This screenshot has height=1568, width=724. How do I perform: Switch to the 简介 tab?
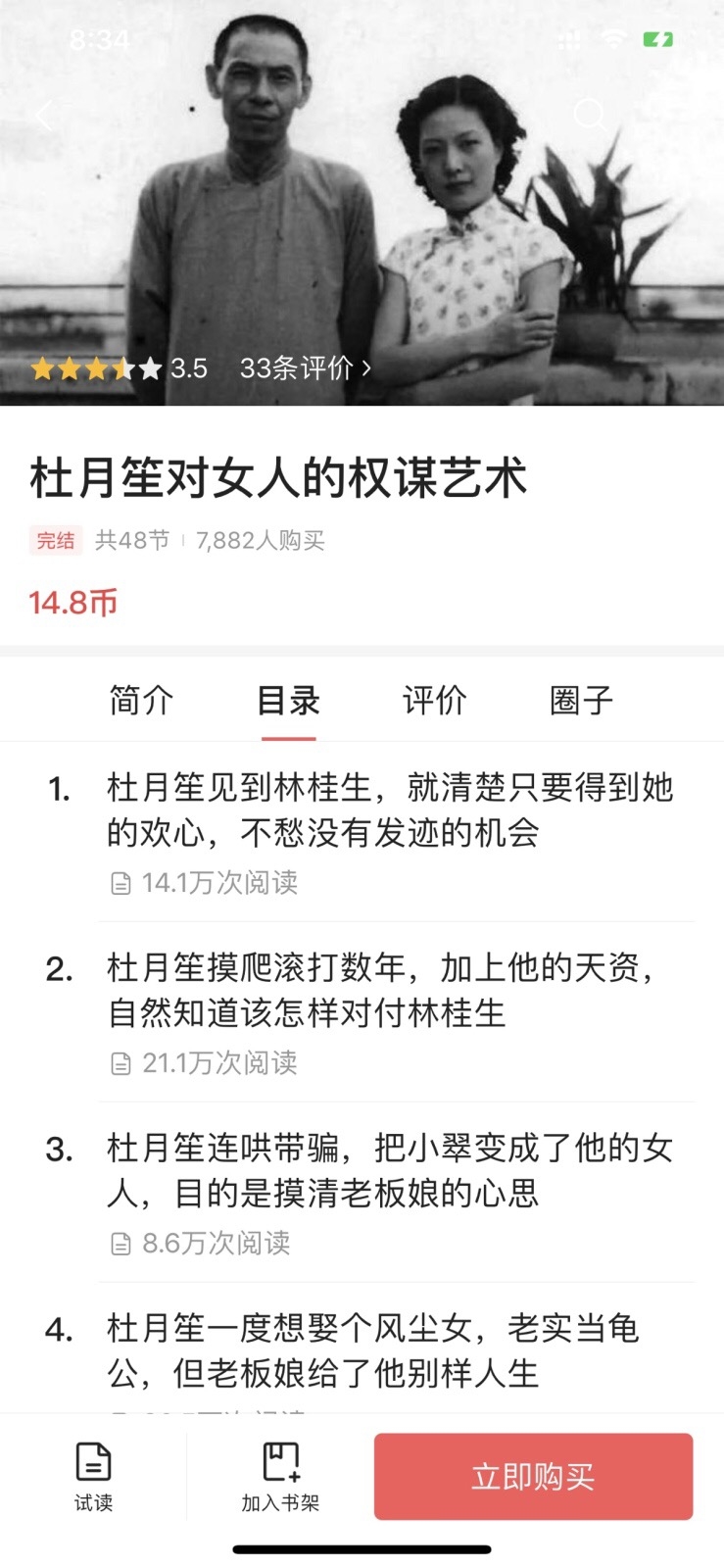[140, 699]
